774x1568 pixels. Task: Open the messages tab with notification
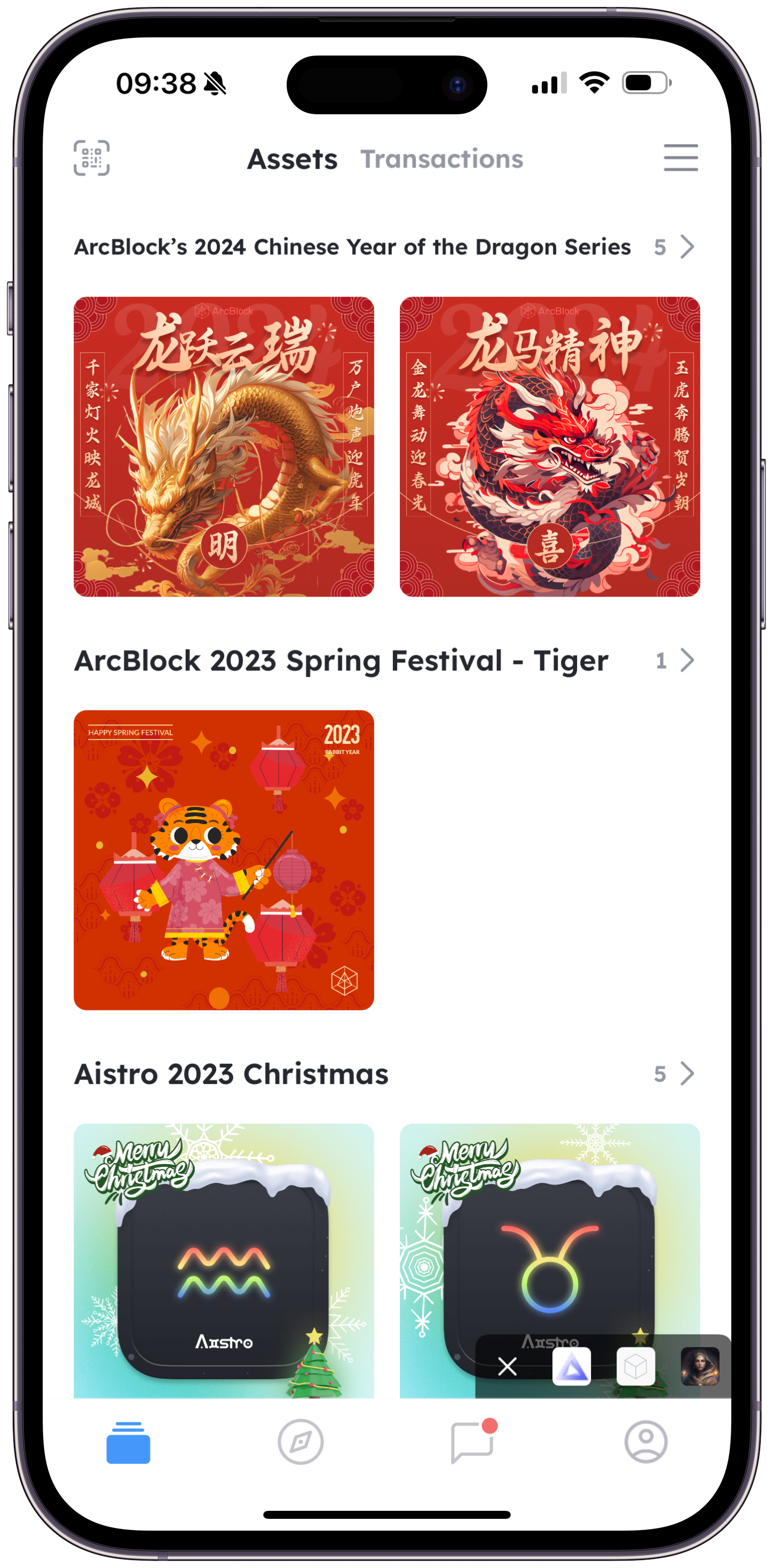(472, 1441)
